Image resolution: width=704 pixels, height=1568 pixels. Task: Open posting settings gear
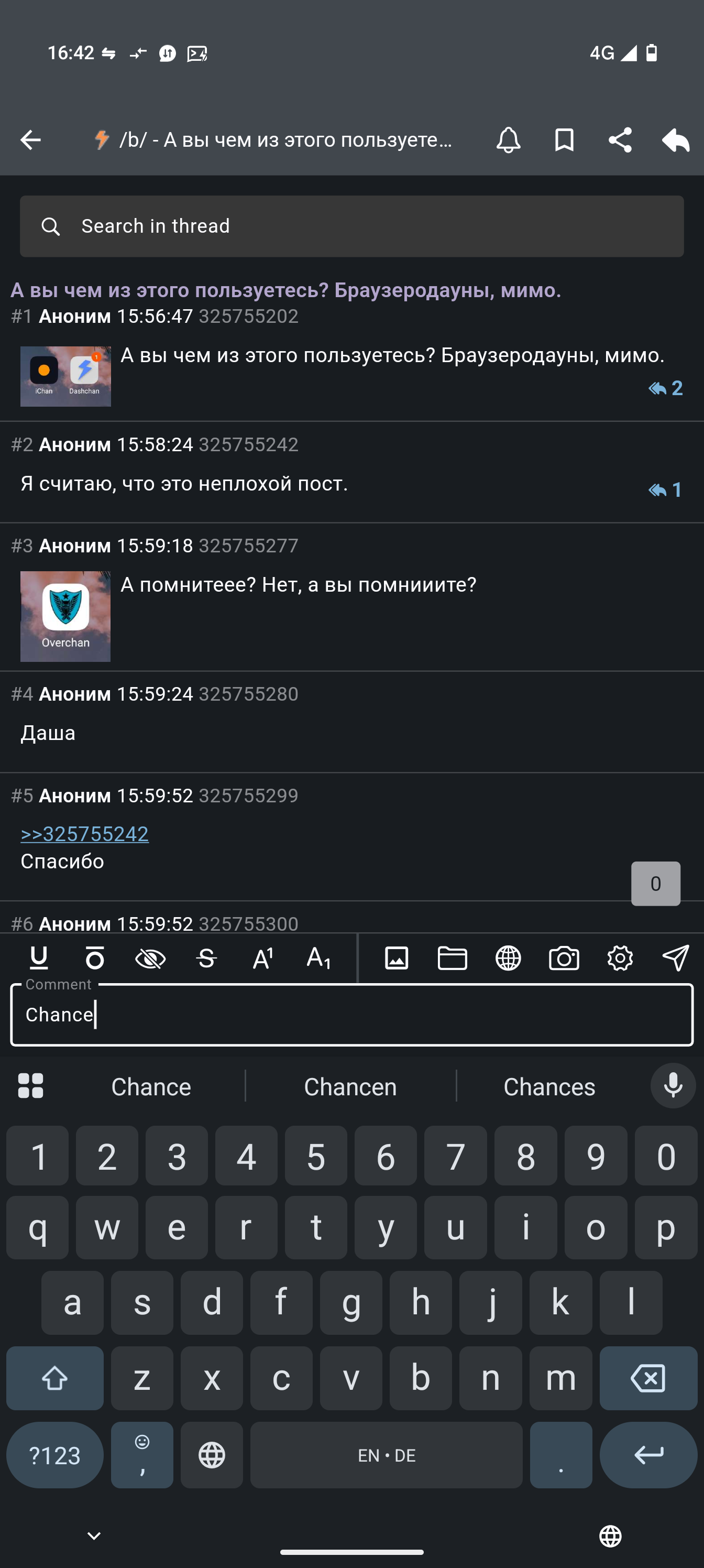pyautogui.click(x=620, y=958)
